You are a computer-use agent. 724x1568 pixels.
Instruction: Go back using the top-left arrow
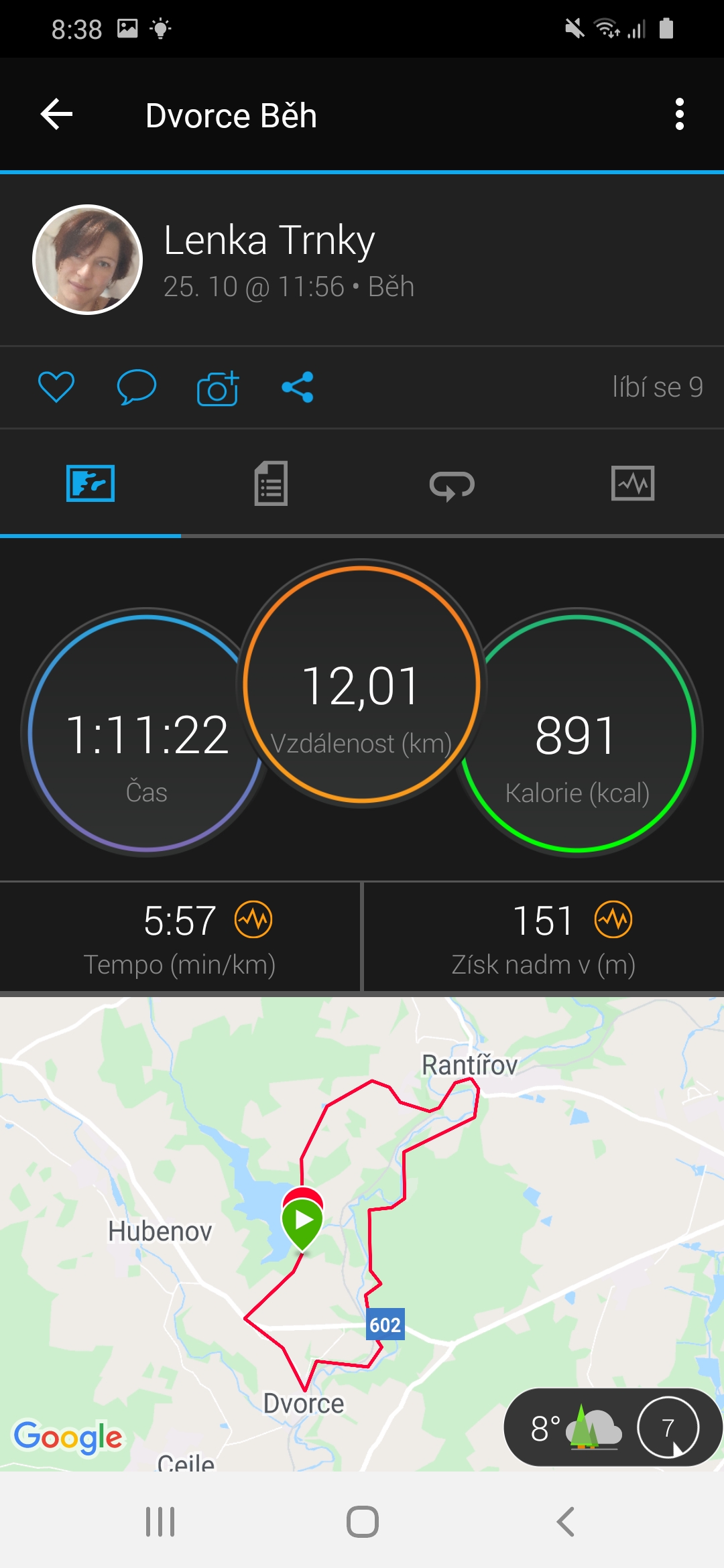[56, 115]
